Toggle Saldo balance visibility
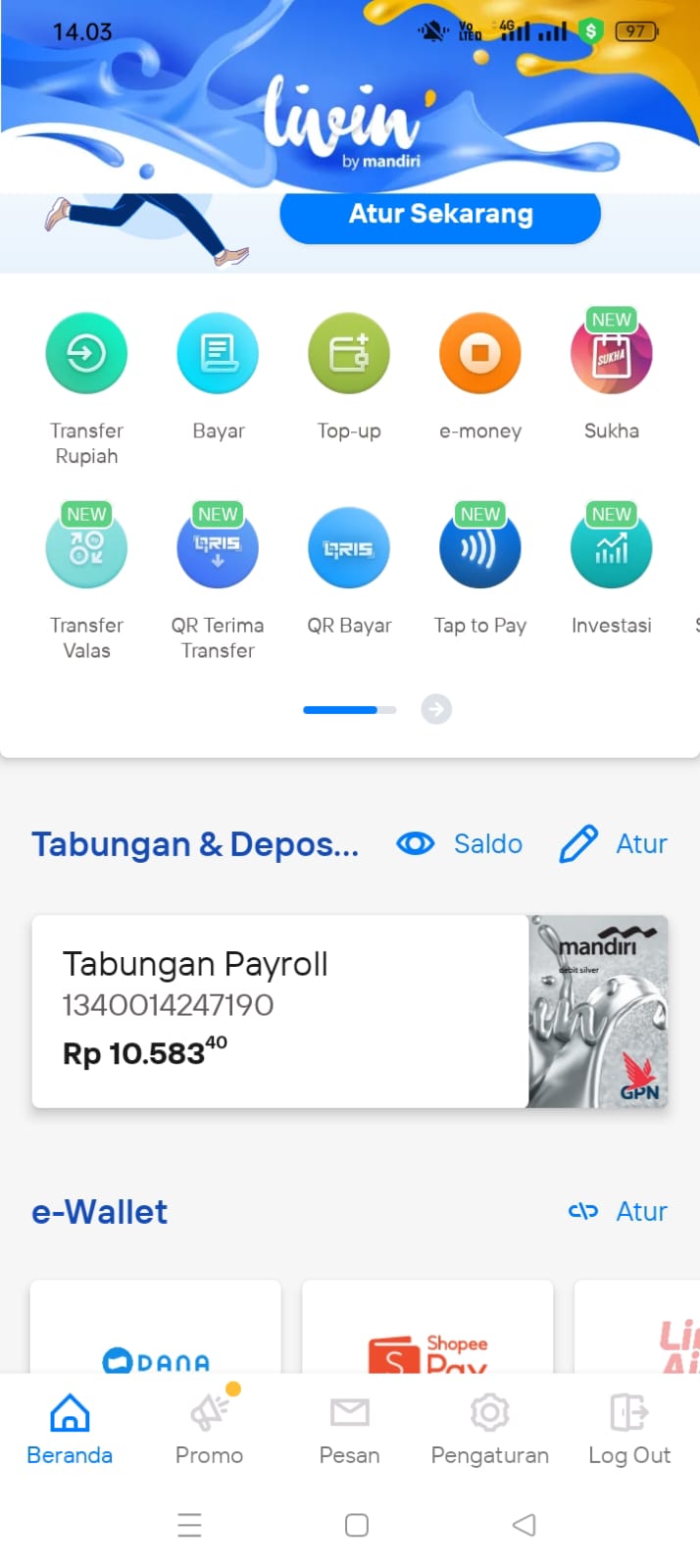 (x=460, y=844)
